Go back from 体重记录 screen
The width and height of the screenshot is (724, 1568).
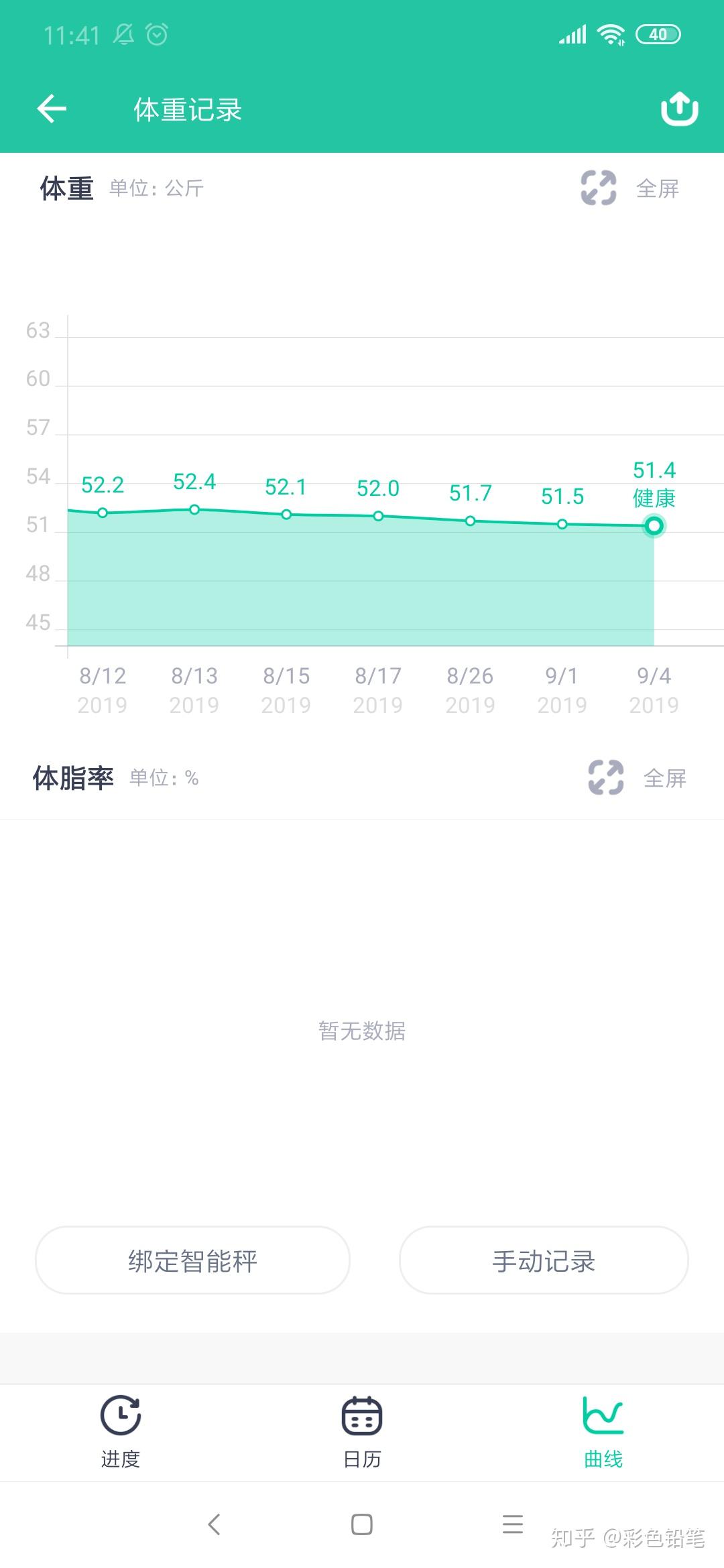point(52,109)
